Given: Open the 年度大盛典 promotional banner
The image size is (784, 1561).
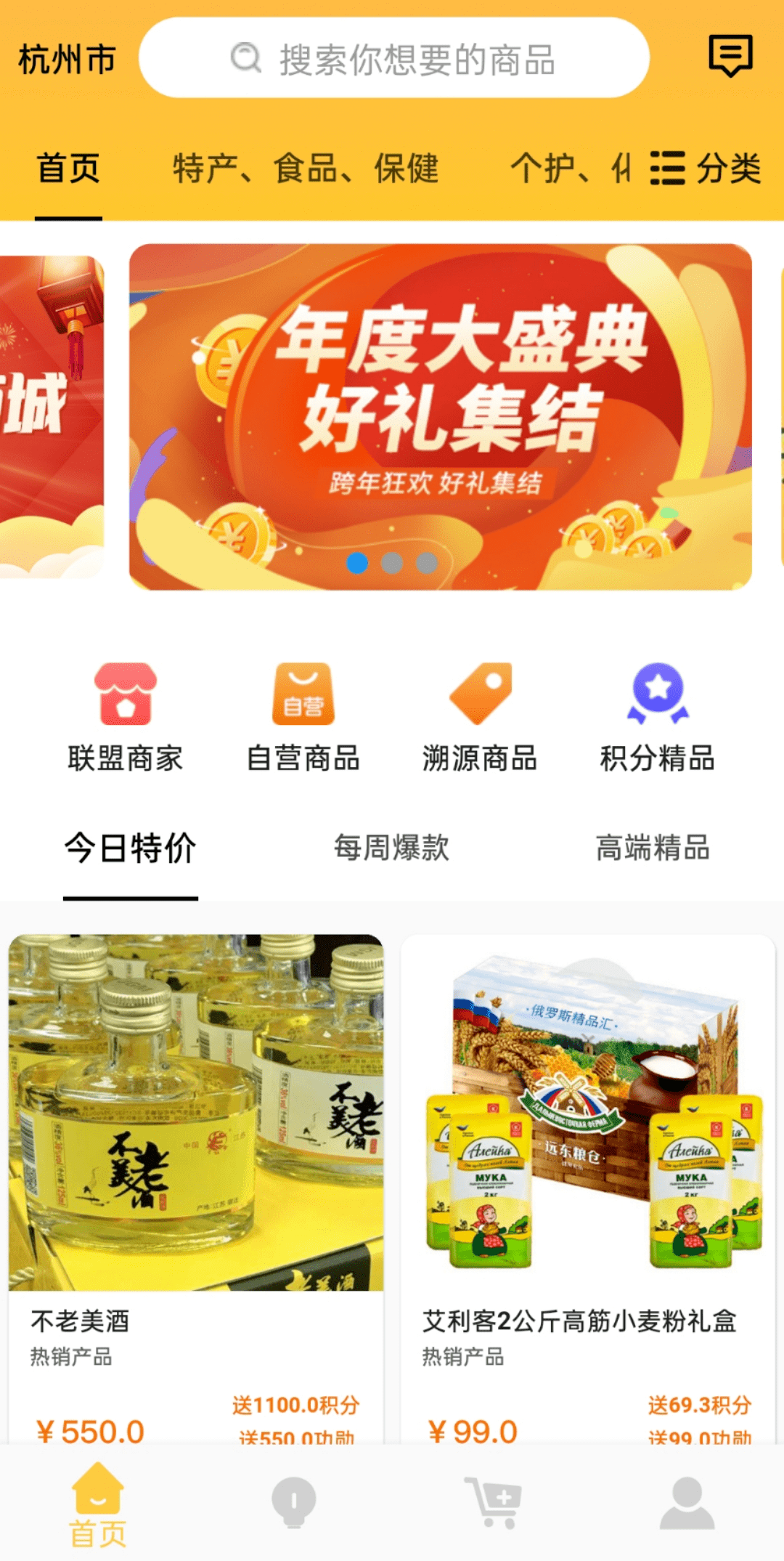Looking at the screenshot, I should tap(440, 416).
